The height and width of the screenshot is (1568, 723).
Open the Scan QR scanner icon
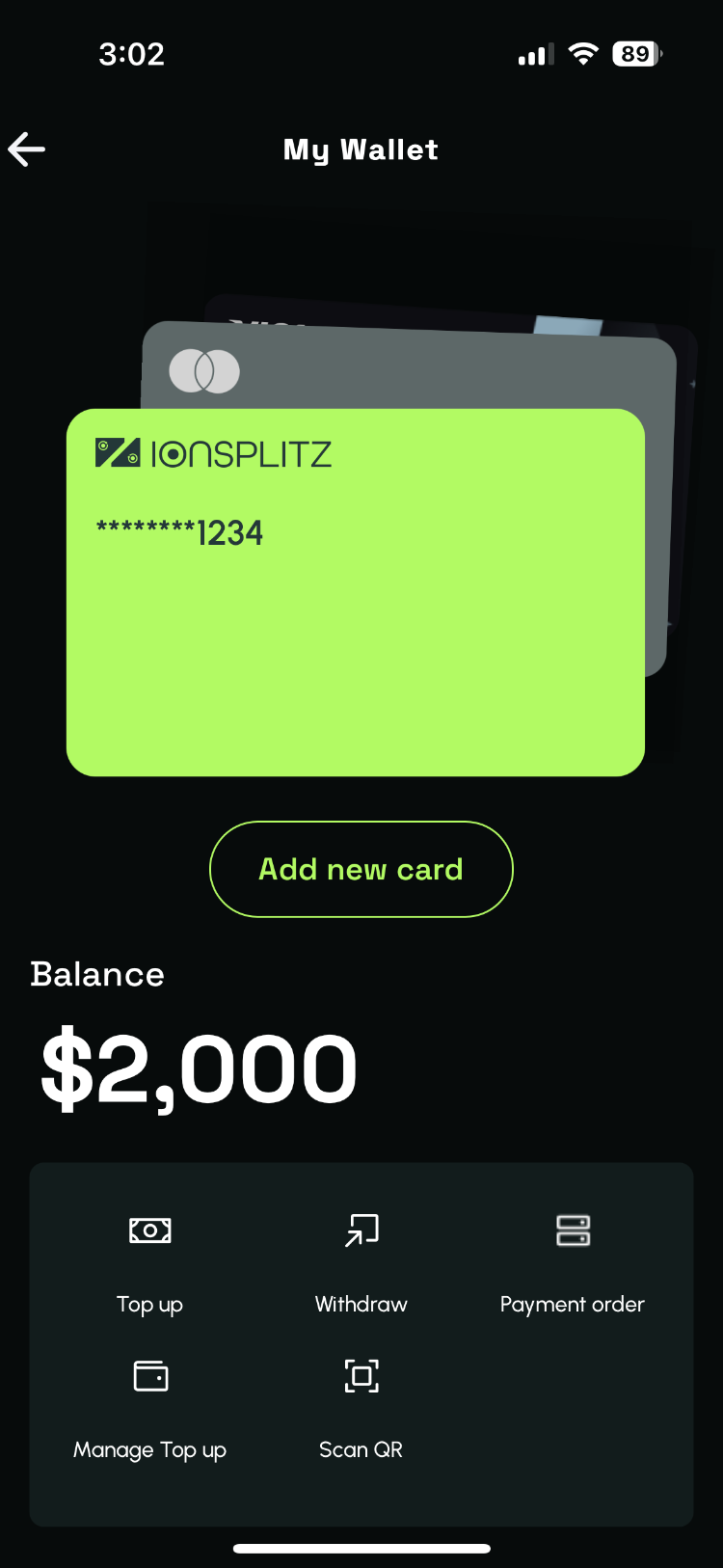coord(361,1376)
